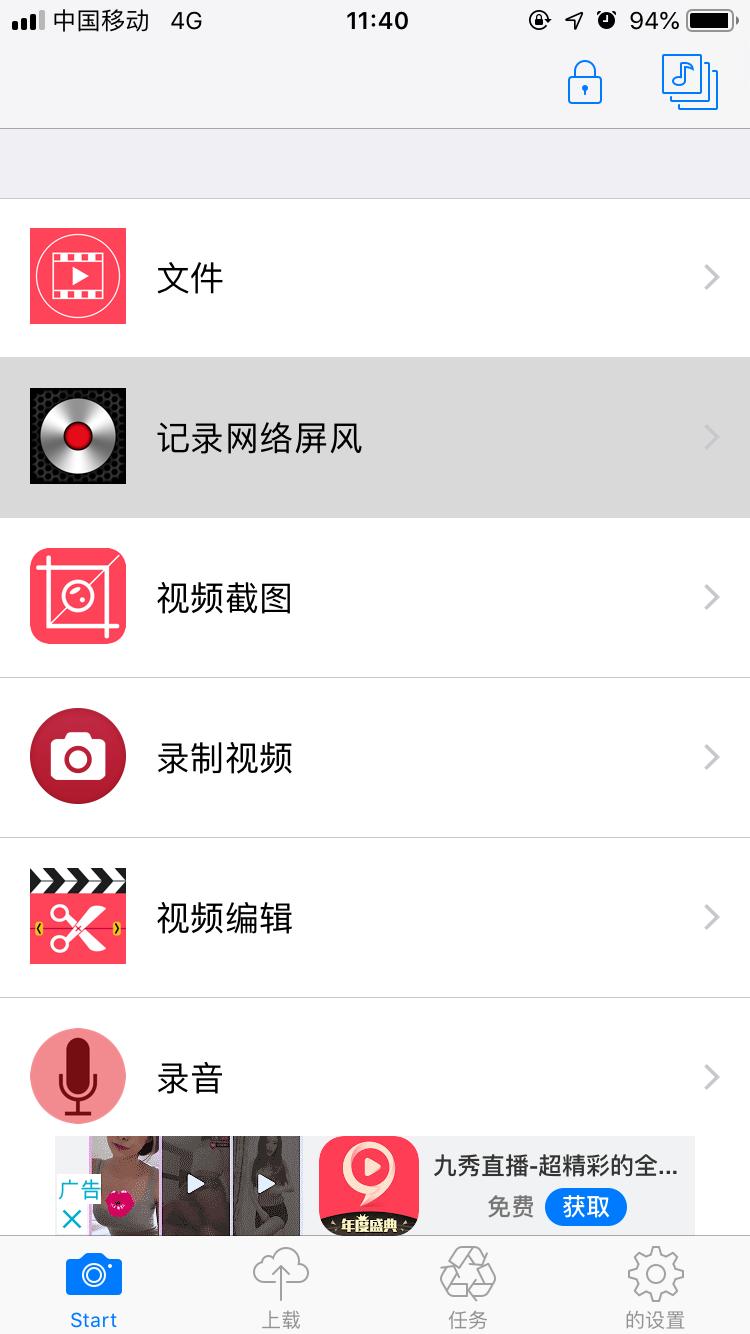Tap the blue 获取 download button
This screenshot has width=750, height=1334.
586,1207
